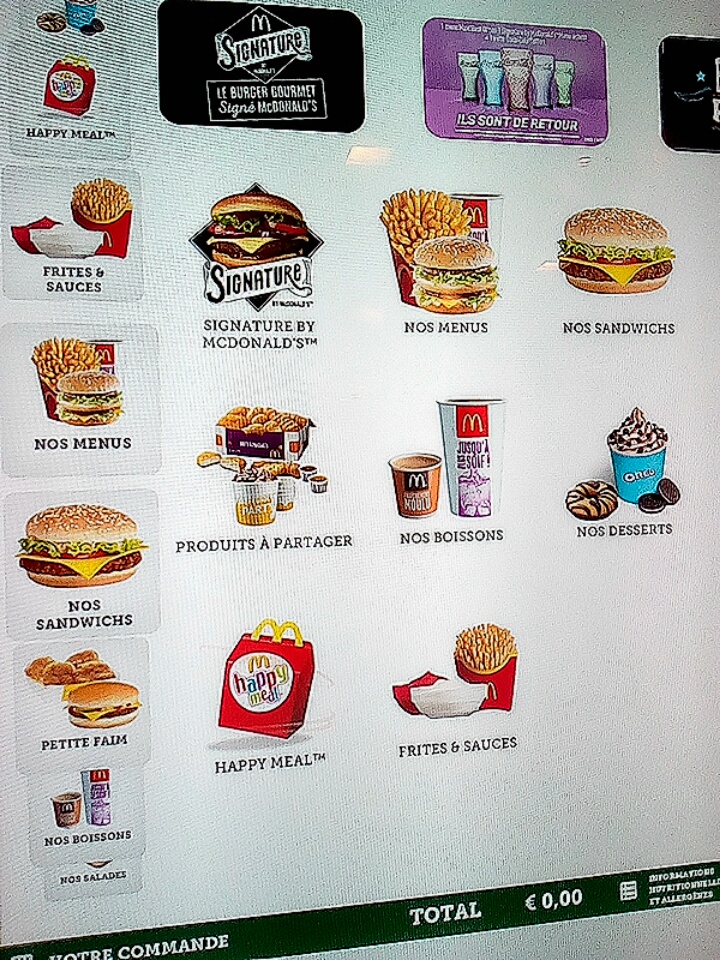This screenshot has width=720, height=960.
Task: Switch to Nos Menus in the side menu
Action: click(x=81, y=399)
